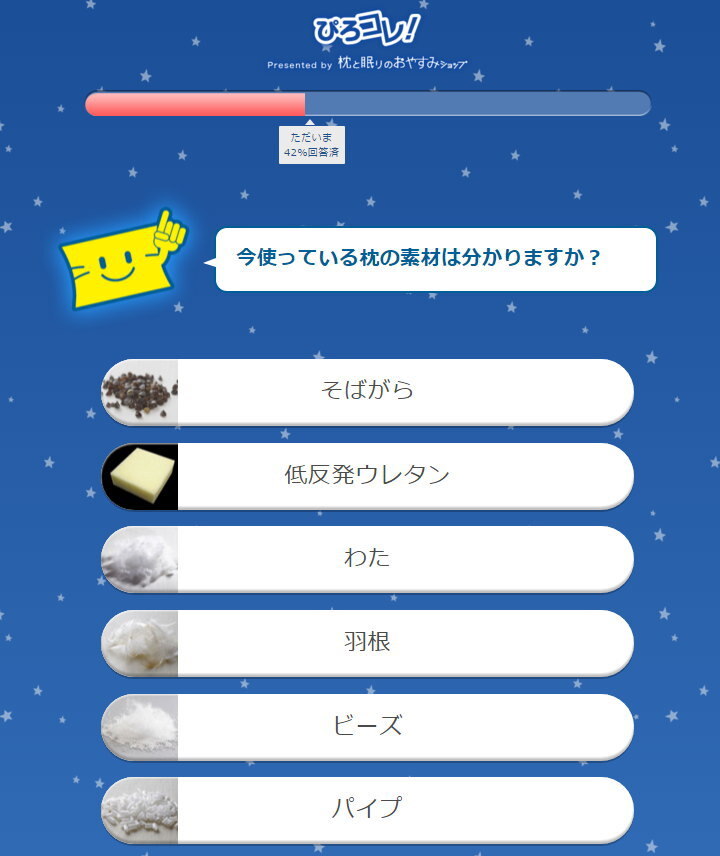Select the 低反発ウレタン answer button
Viewport: 720px width, 856px height.
point(400,475)
